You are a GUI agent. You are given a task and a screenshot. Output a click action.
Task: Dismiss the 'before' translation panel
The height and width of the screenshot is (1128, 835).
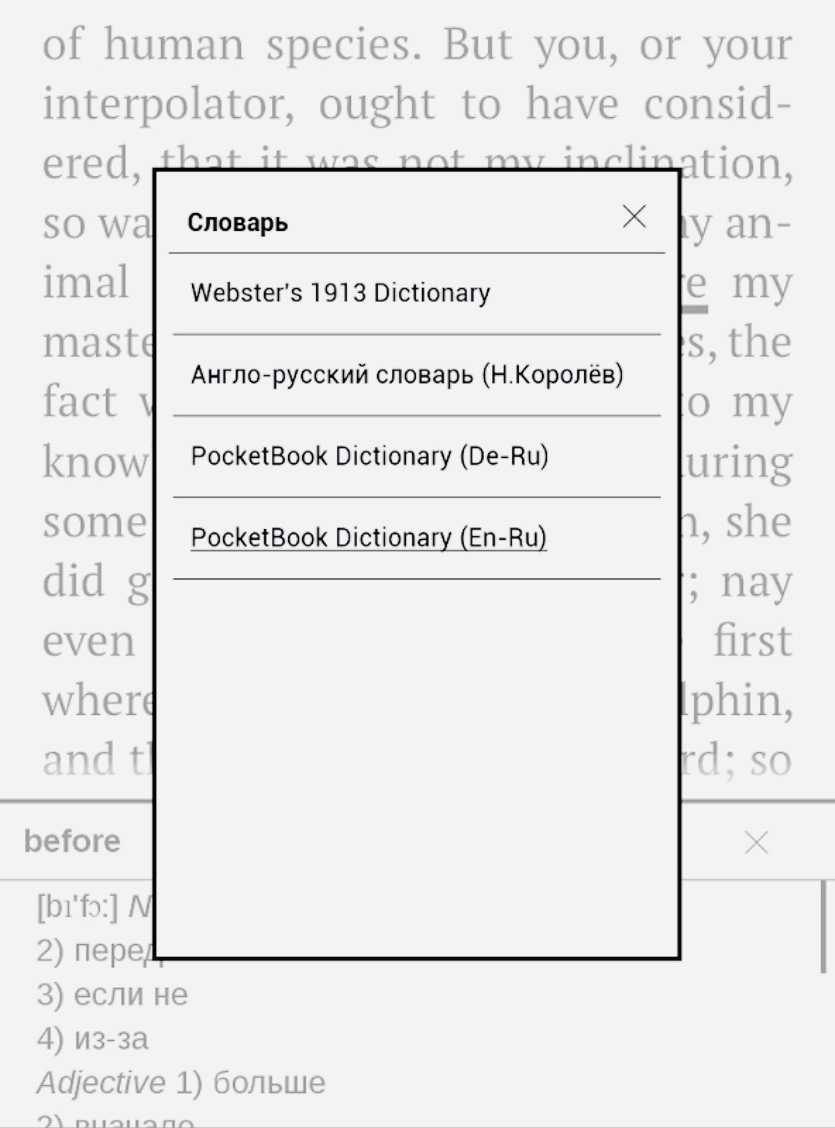click(x=757, y=843)
